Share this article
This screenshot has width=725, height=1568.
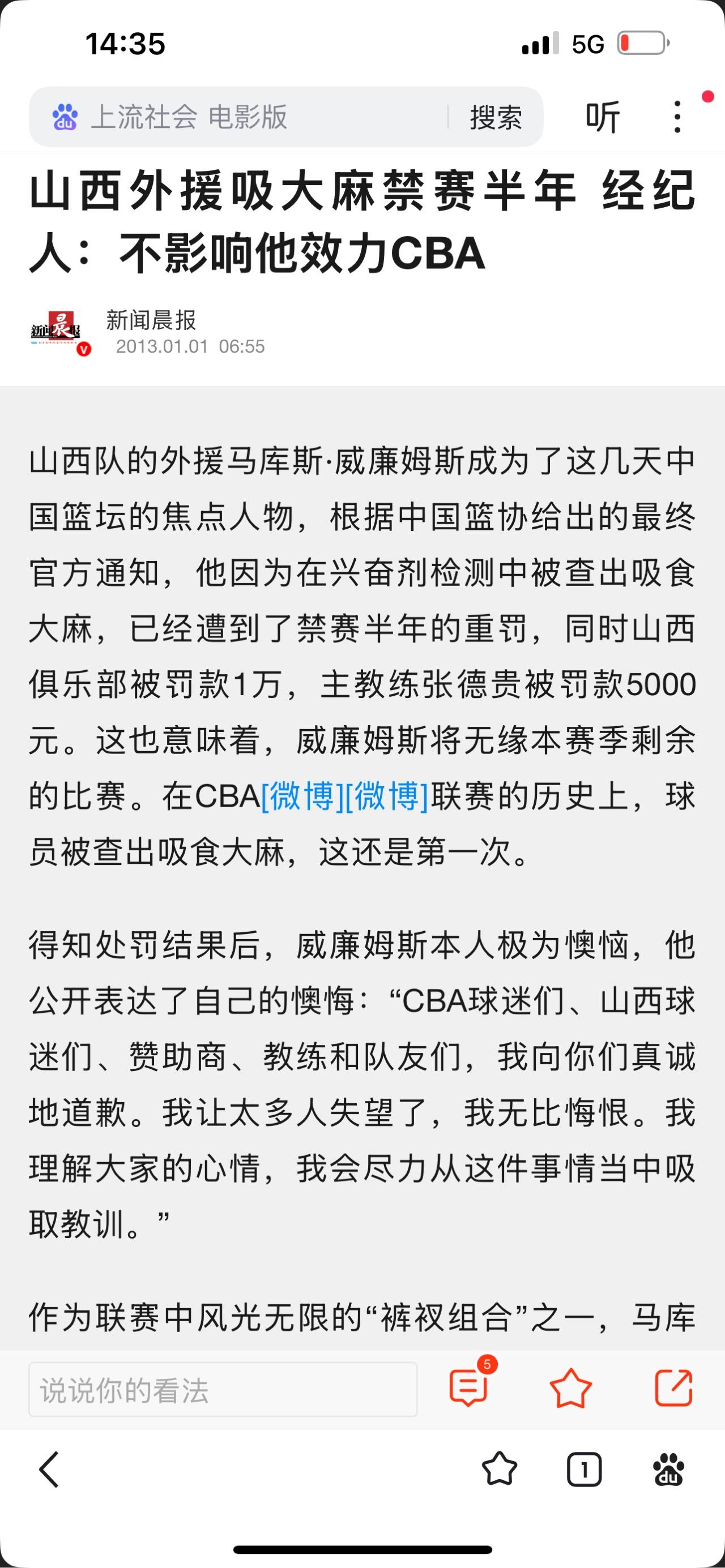tap(673, 1390)
